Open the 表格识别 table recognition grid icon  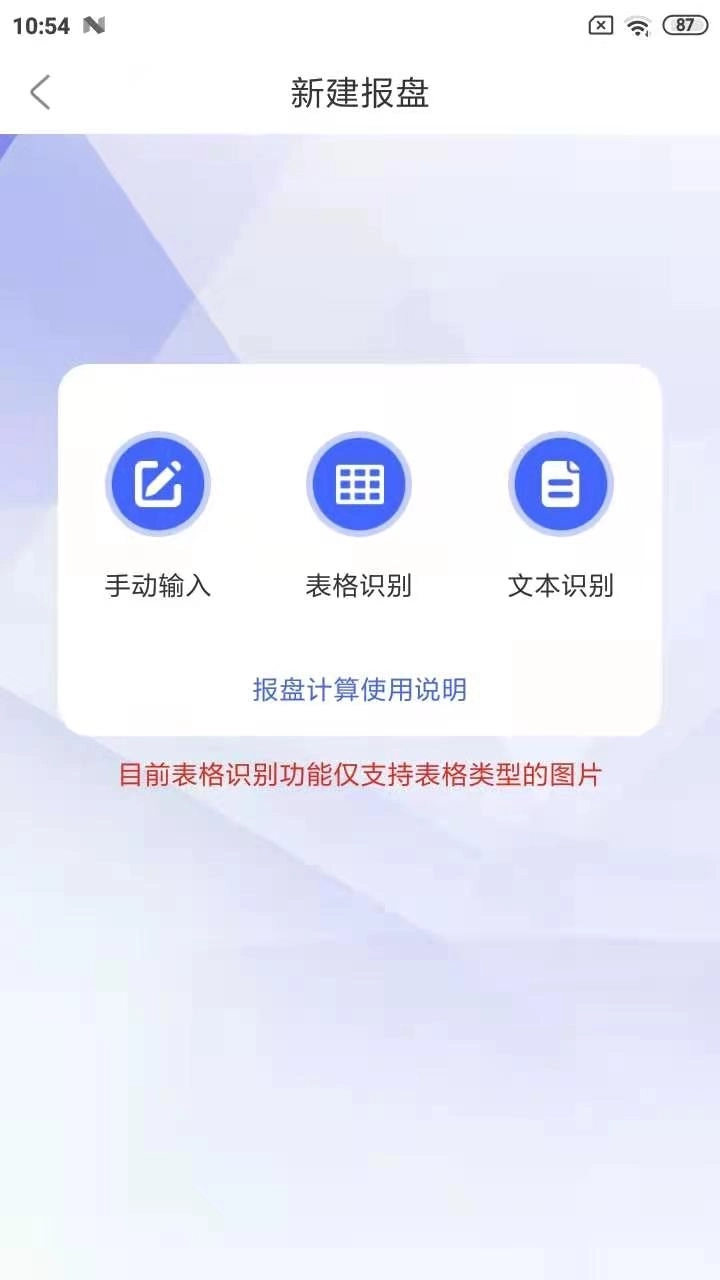click(x=359, y=483)
